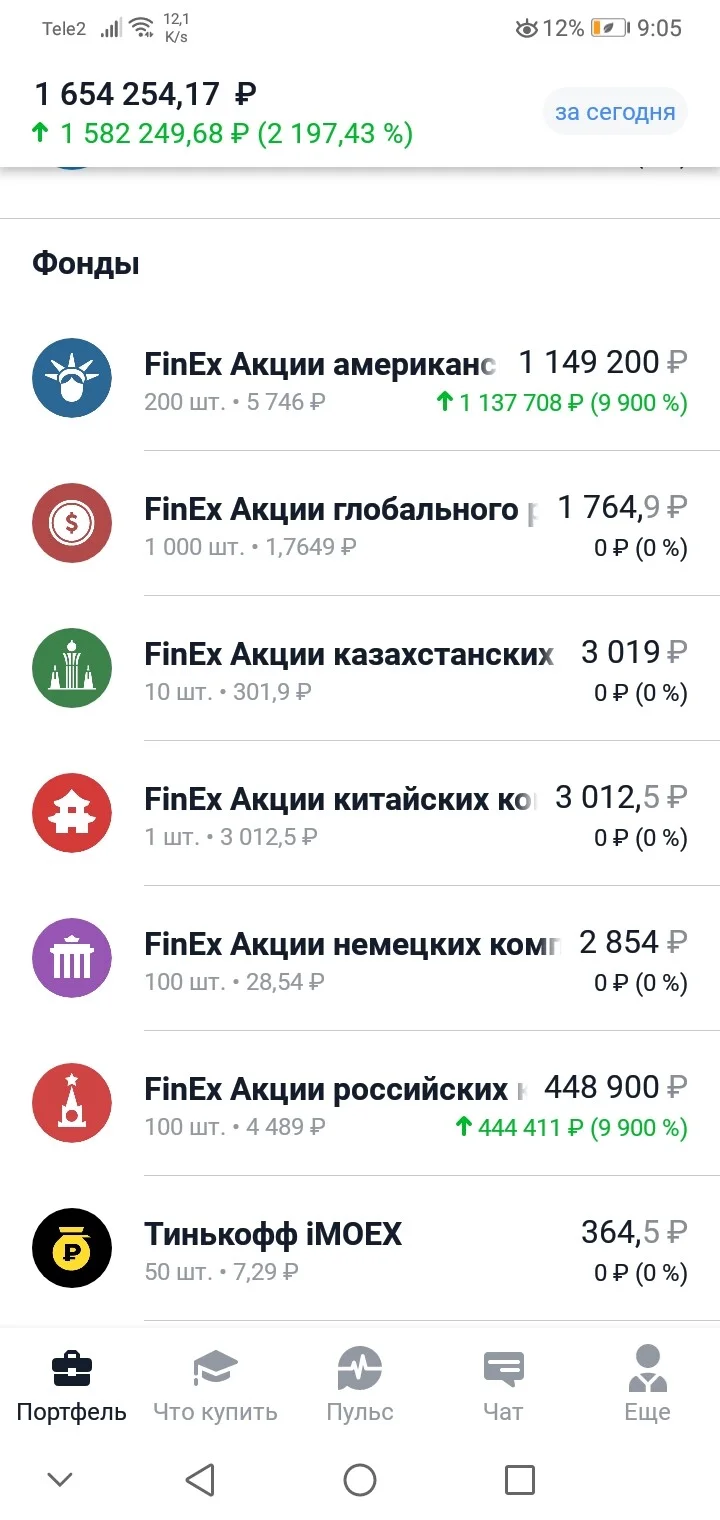The width and height of the screenshot is (720, 1520).
Task: Tap the system home button
Action: pos(360,1479)
